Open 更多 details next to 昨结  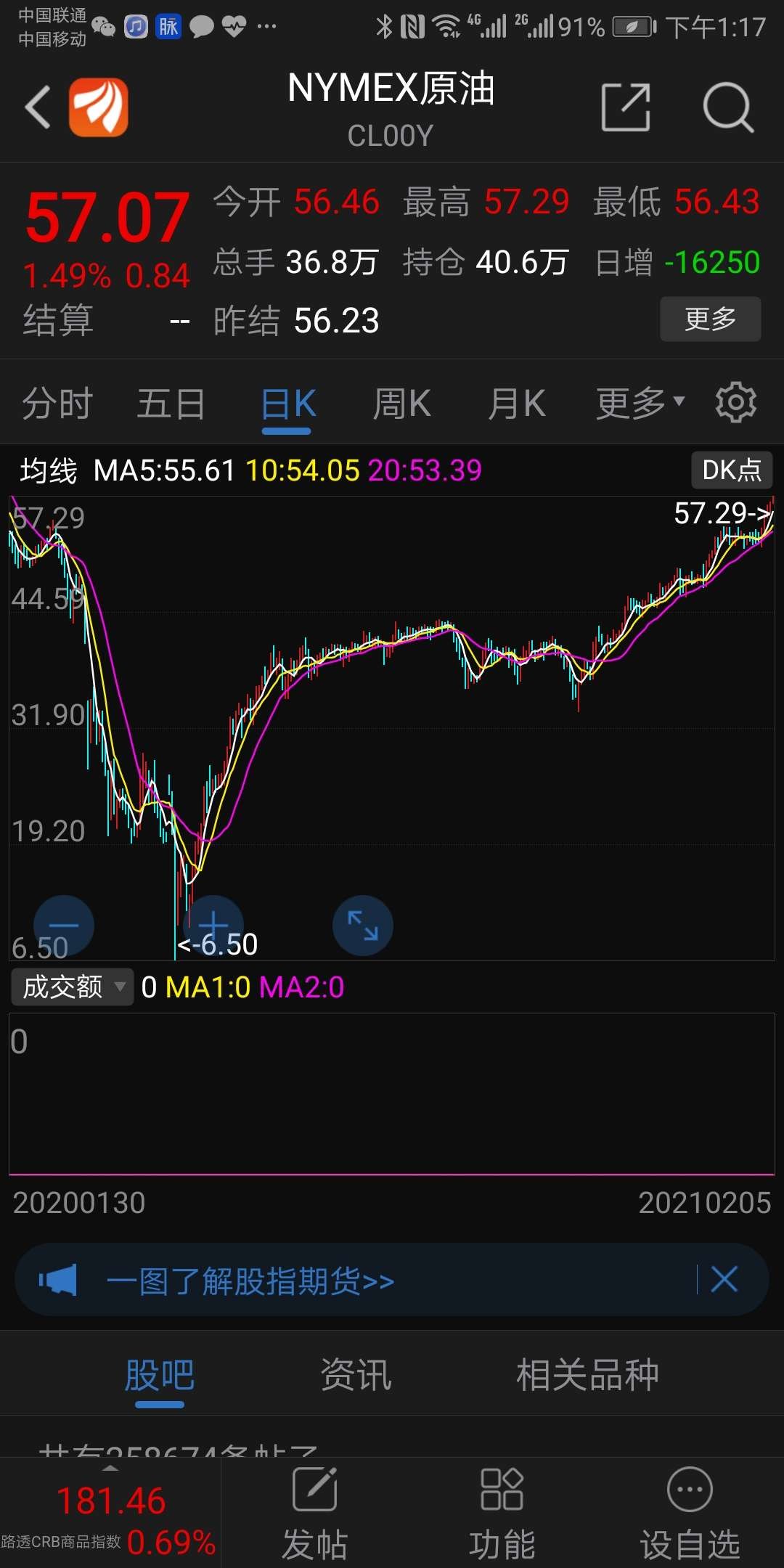(x=709, y=319)
